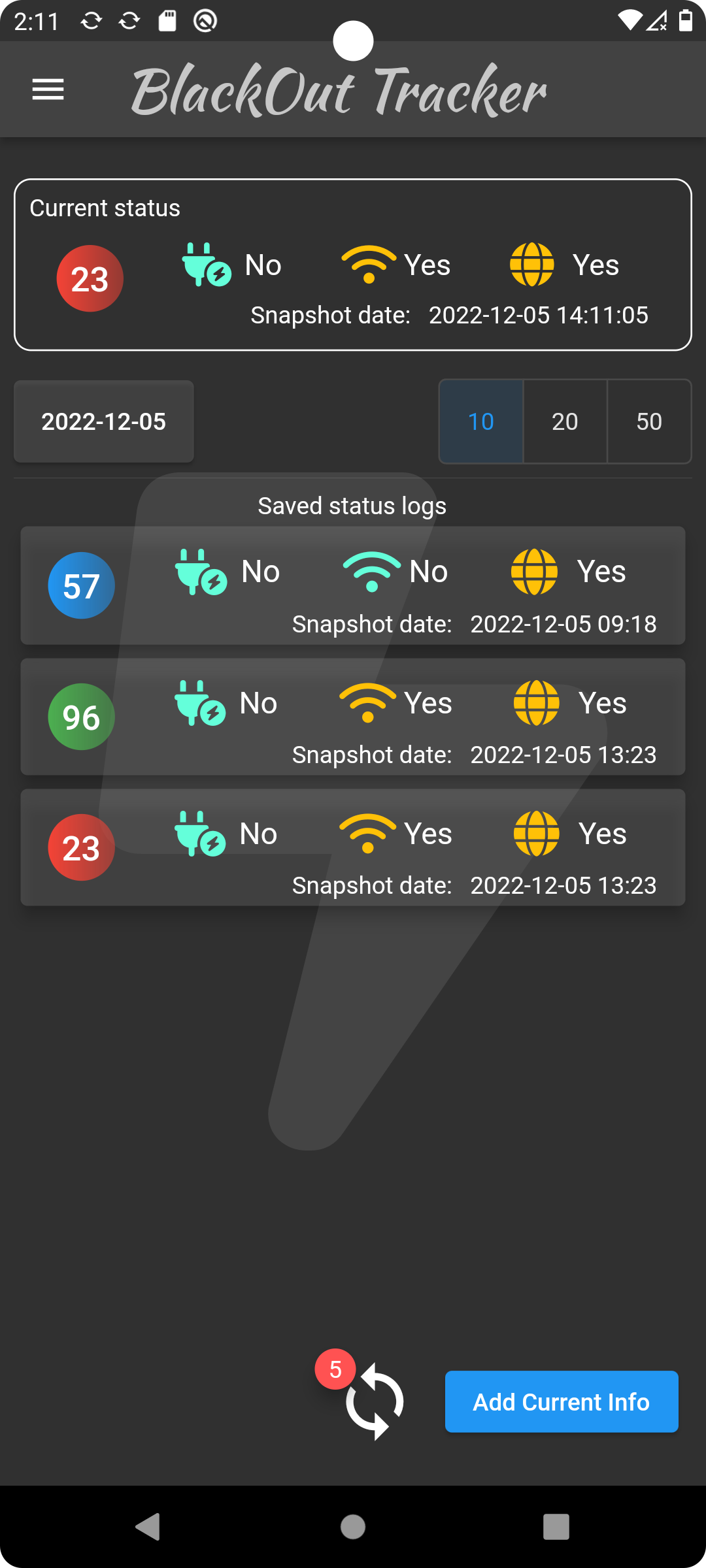Image resolution: width=706 pixels, height=1568 pixels.
Task: Click the internet globe icon in Current status
Action: (531, 265)
